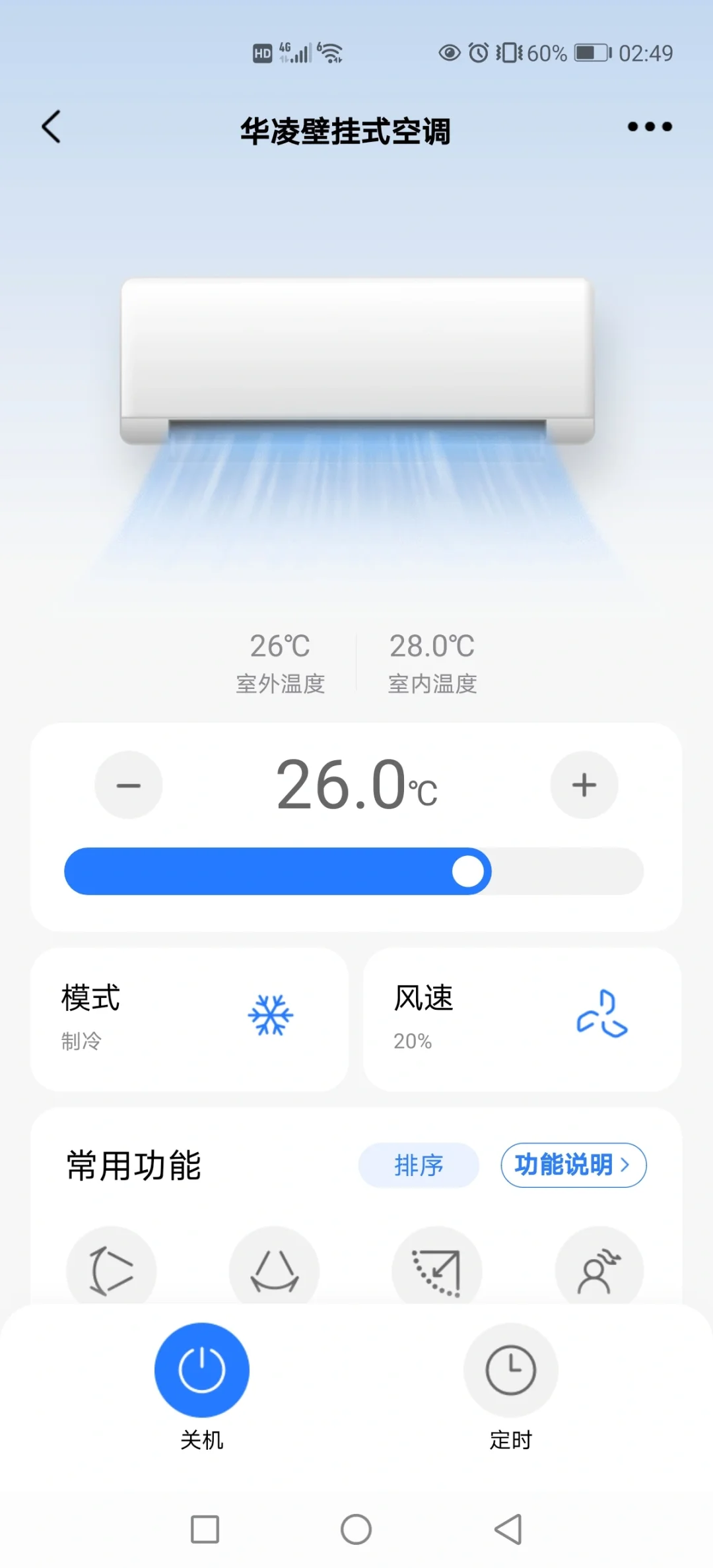Open the timer clock icon 定时
This screenshot has width=713, height=1568.
[x=510, y=1371]
